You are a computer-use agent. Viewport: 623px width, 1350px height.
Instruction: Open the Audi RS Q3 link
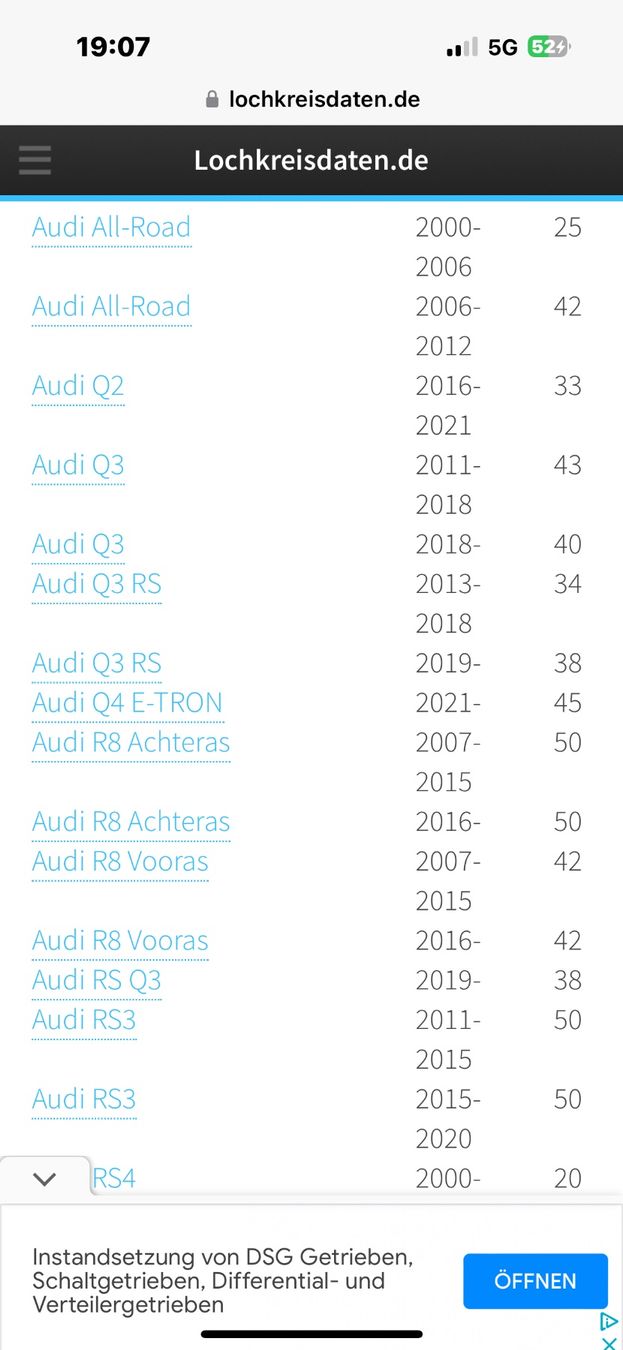[96, 980]
